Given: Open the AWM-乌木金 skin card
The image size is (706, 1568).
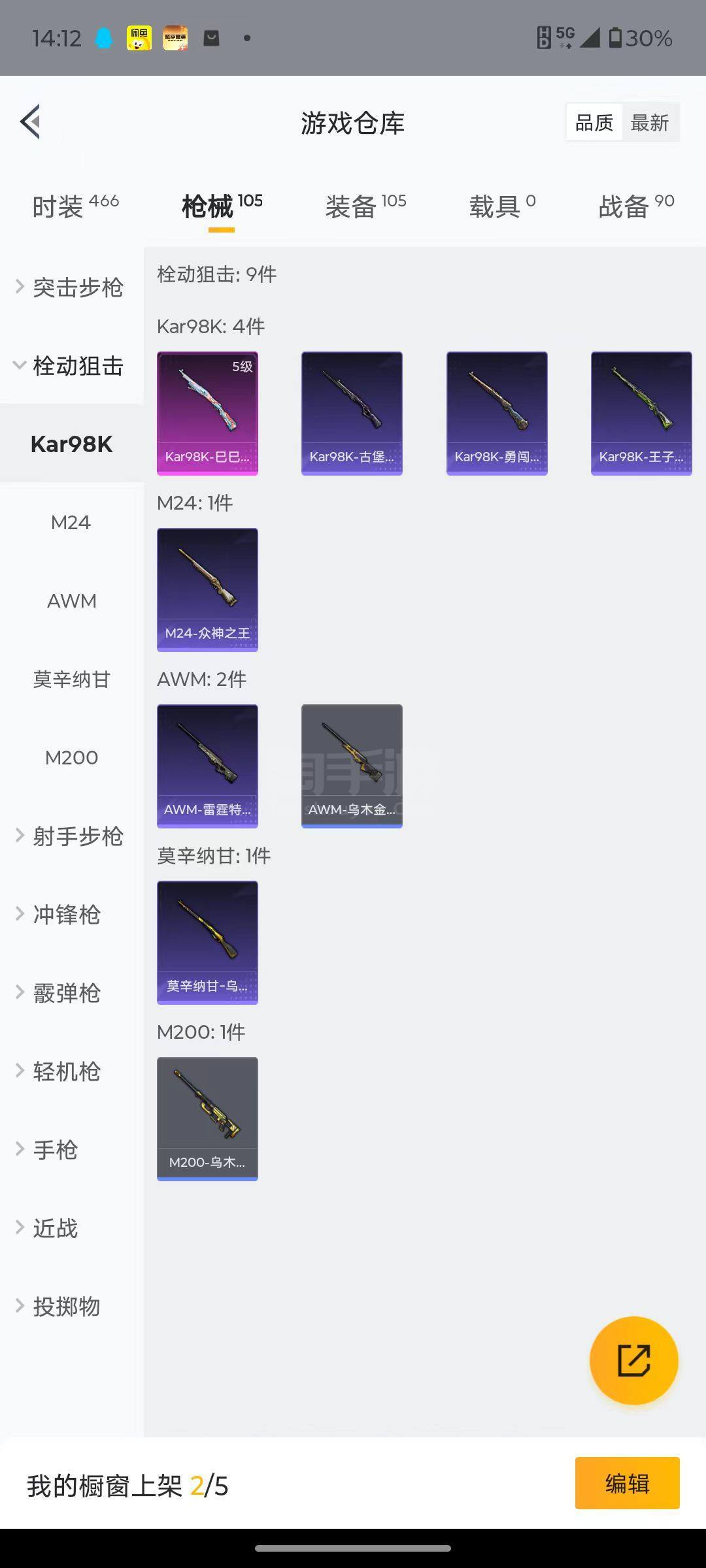Looking at the screenshot, I should click(352, 766).
